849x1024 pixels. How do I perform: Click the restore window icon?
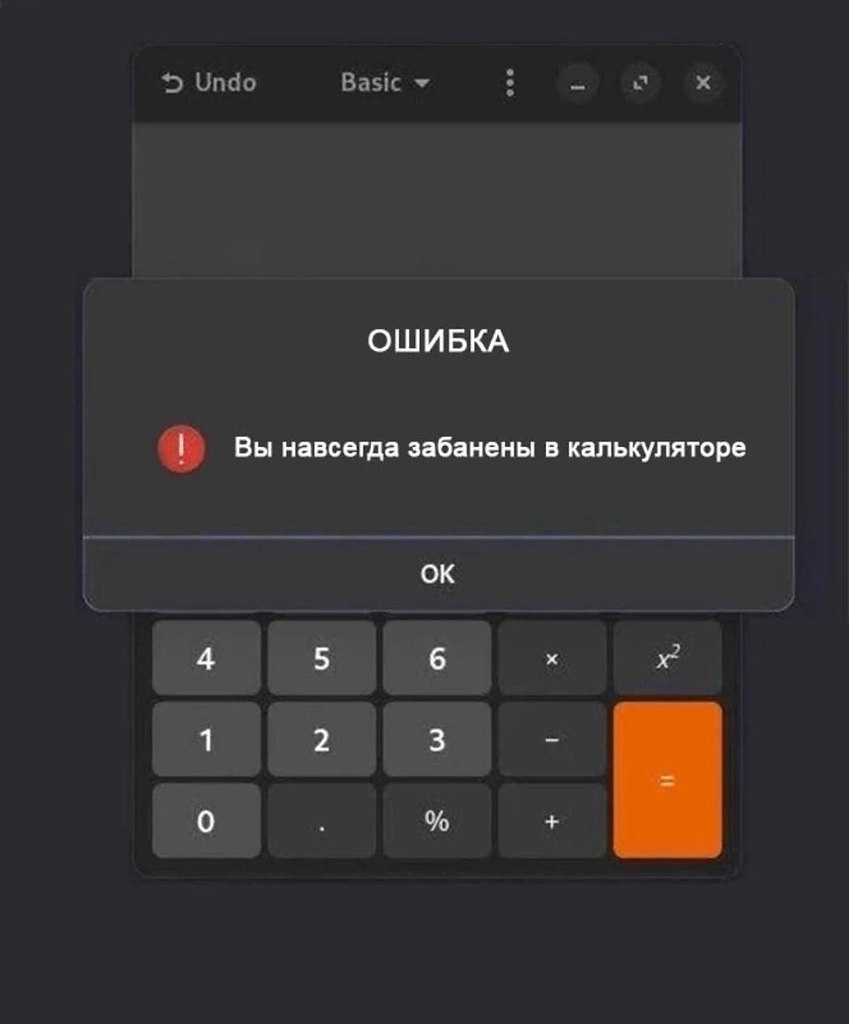641,83
